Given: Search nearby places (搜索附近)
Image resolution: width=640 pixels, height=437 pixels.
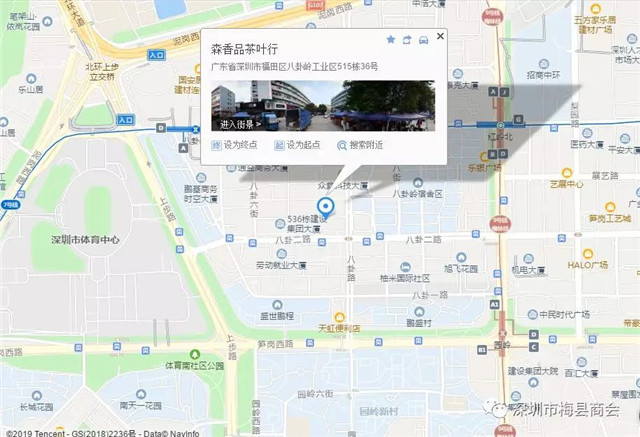Looking at the screenshot, I should [360, 145].
